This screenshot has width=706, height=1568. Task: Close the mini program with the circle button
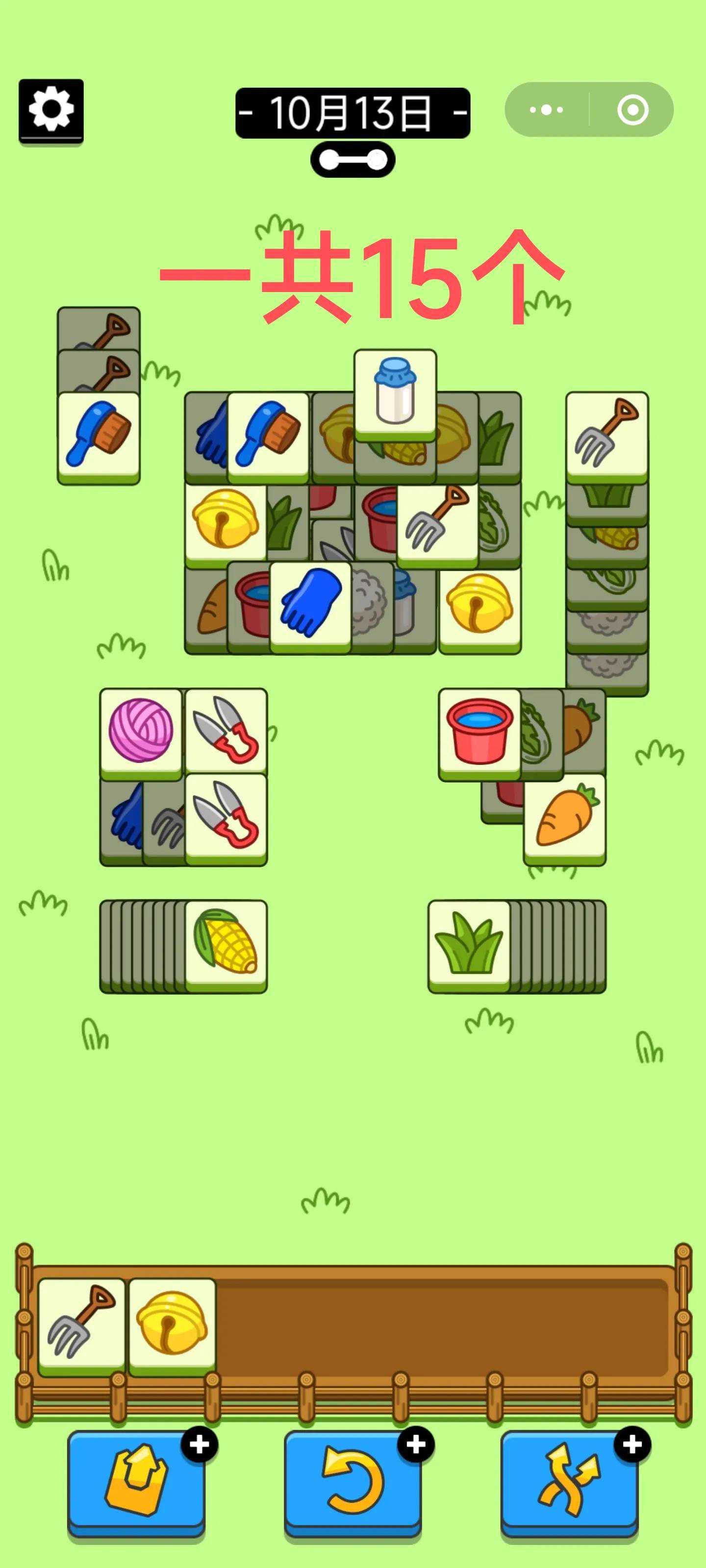632,110
